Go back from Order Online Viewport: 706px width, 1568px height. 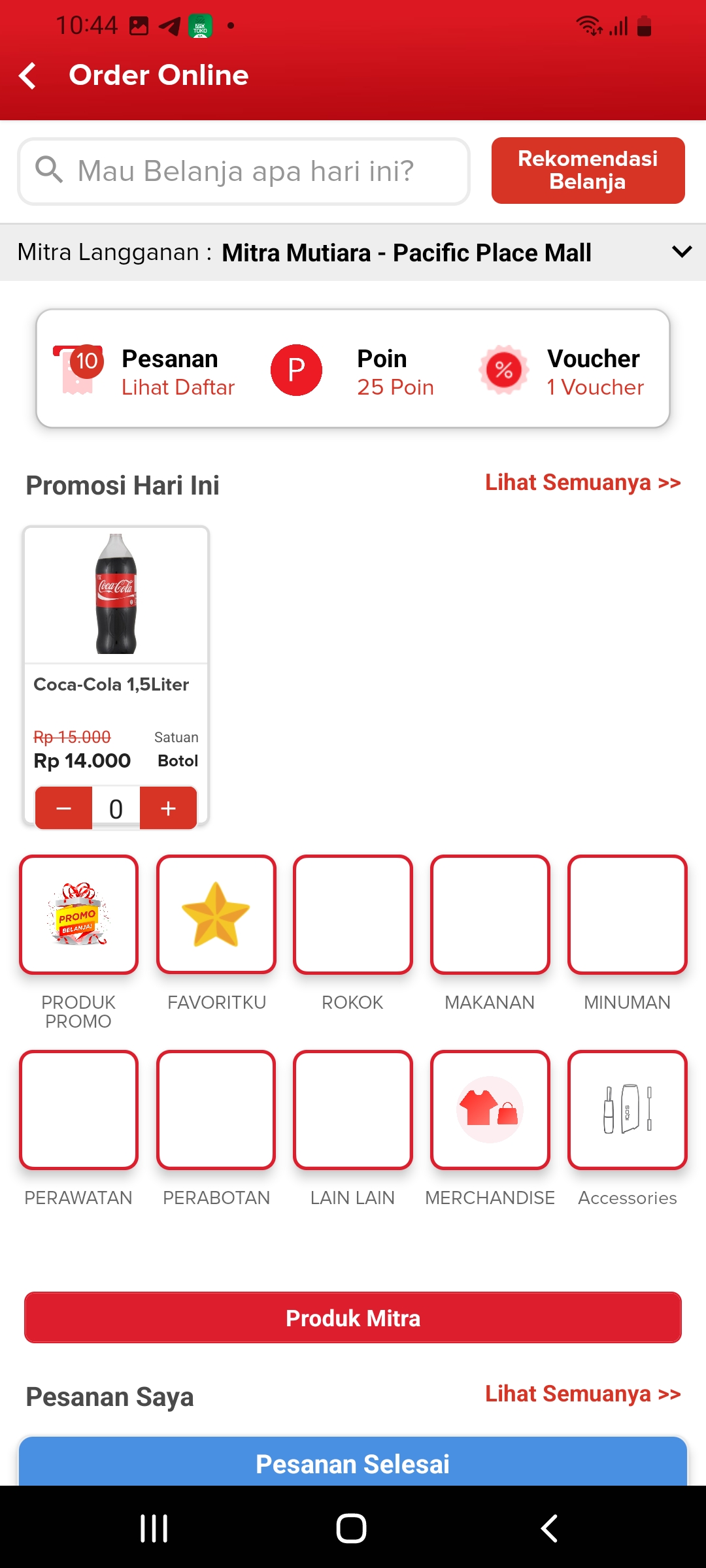[28, 76]
